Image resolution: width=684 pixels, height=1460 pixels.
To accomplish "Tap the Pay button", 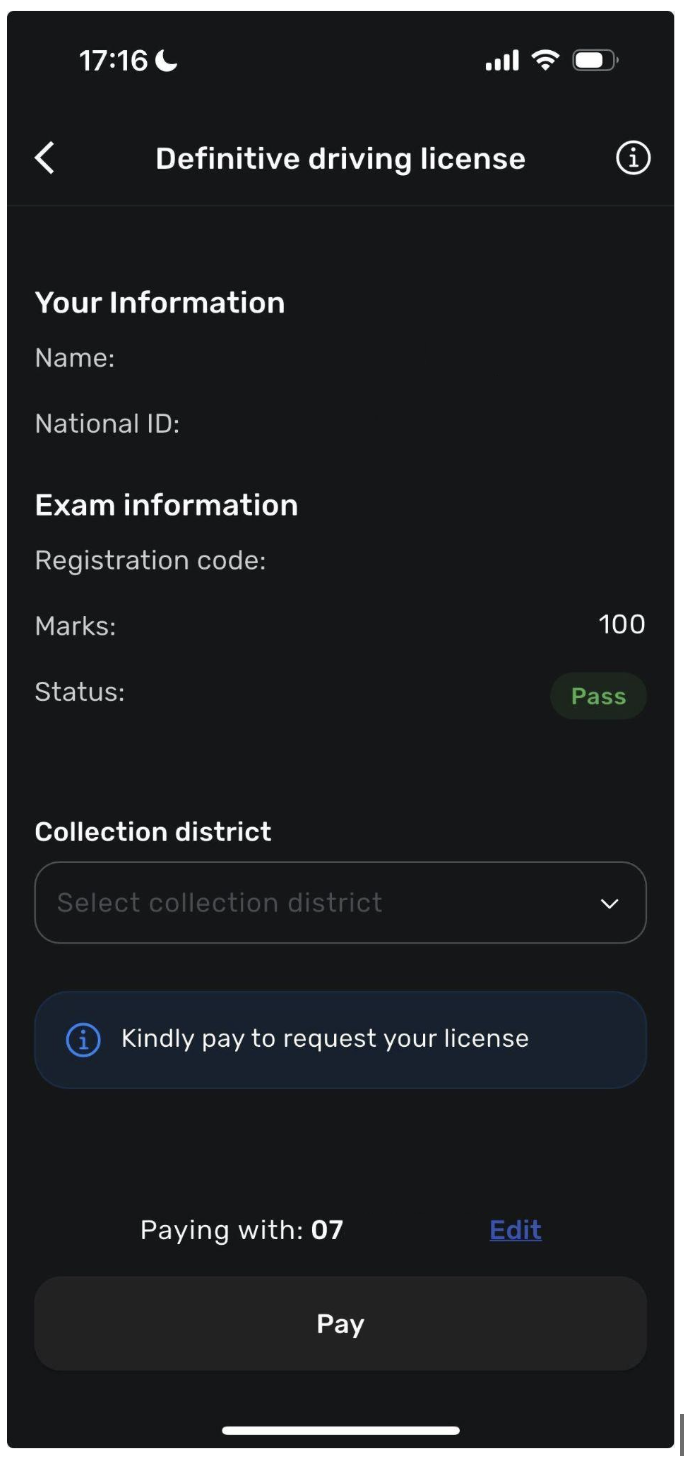I will point(340,1323).
